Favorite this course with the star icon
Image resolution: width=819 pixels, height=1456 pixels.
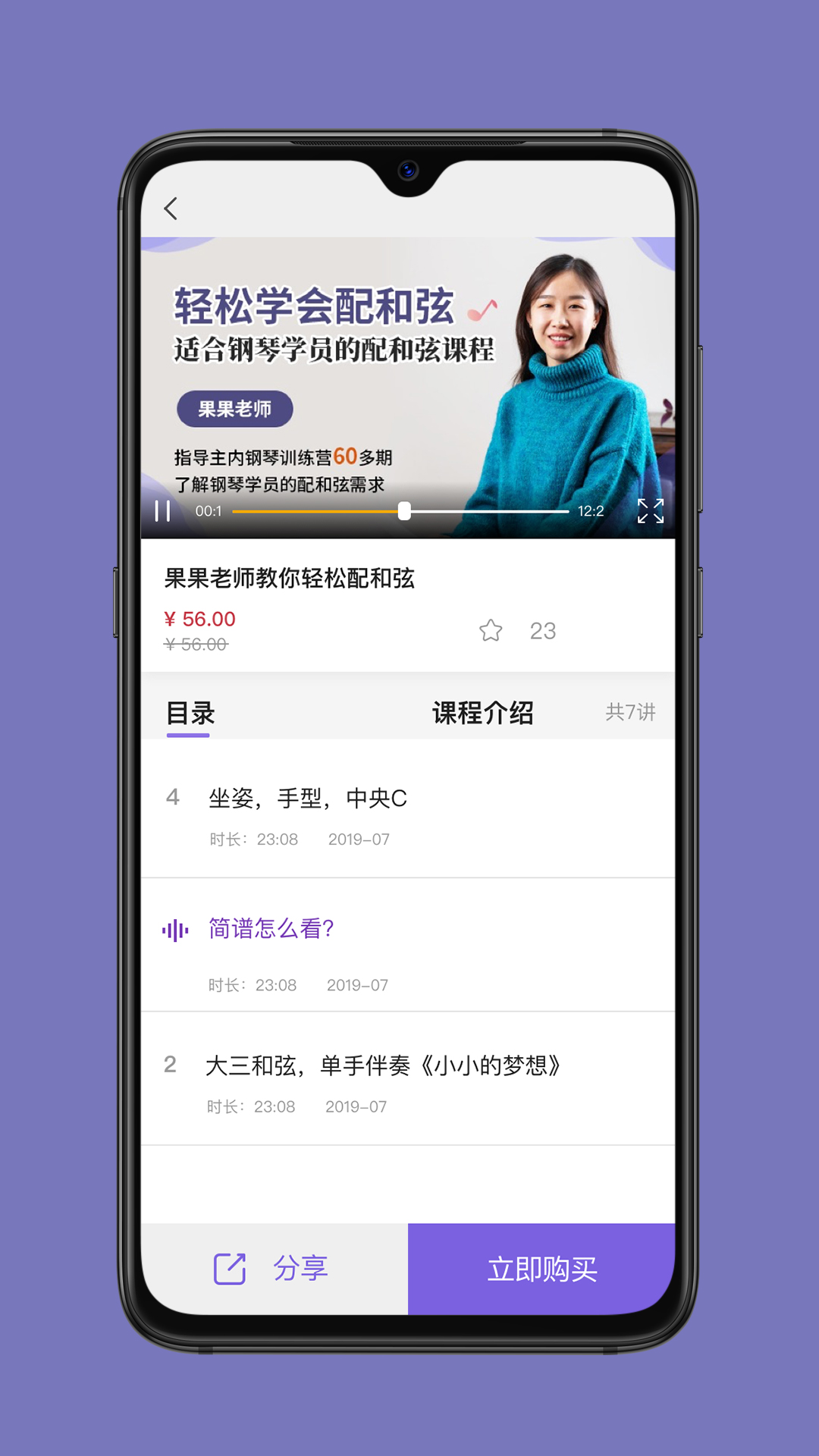[x=491, y=630]
